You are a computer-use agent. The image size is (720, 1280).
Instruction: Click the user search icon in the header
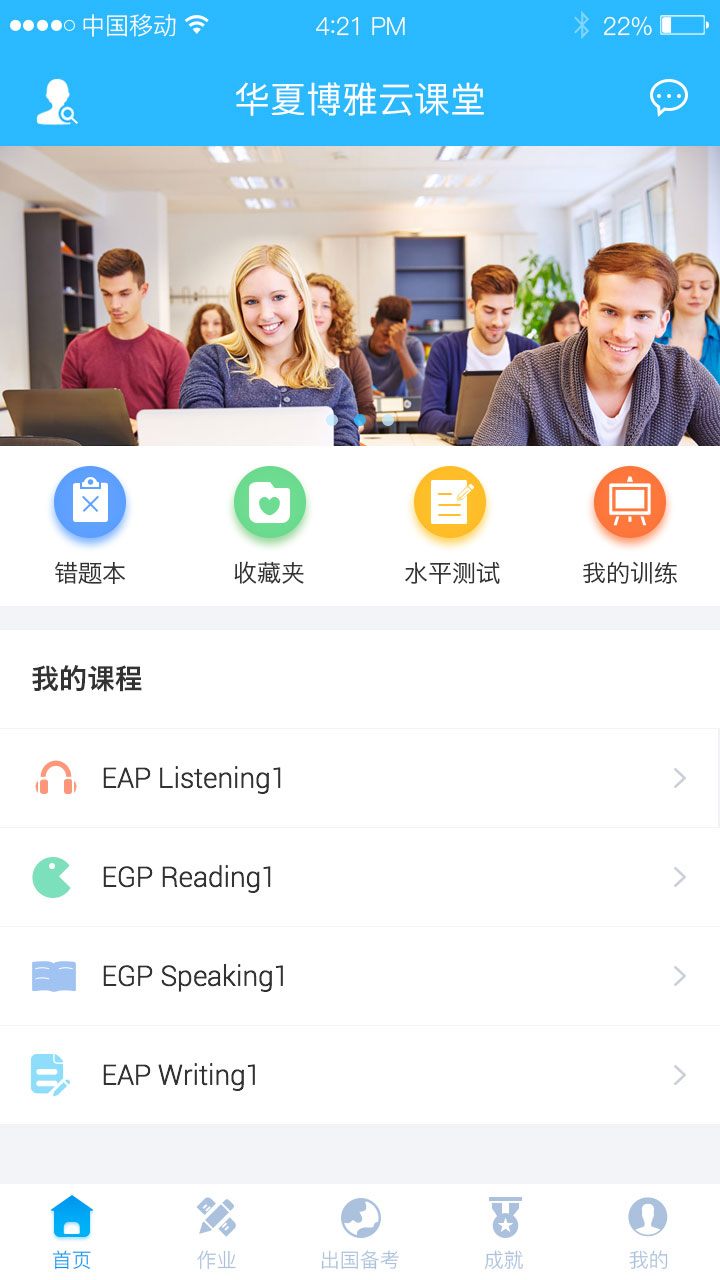(x=55, y=99)
